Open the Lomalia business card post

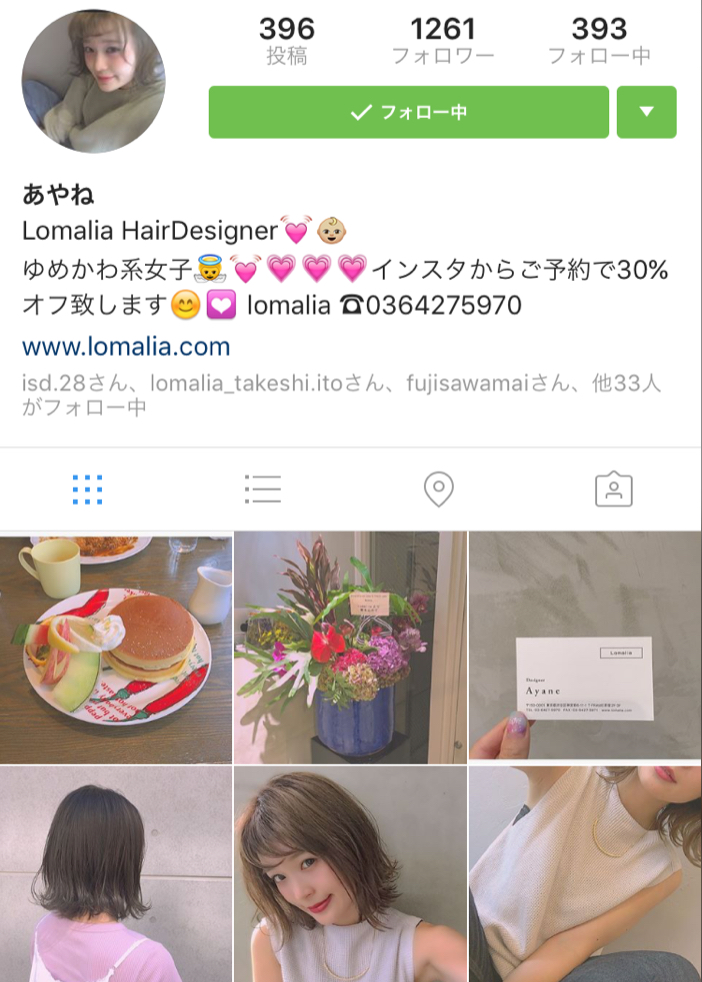585,648
